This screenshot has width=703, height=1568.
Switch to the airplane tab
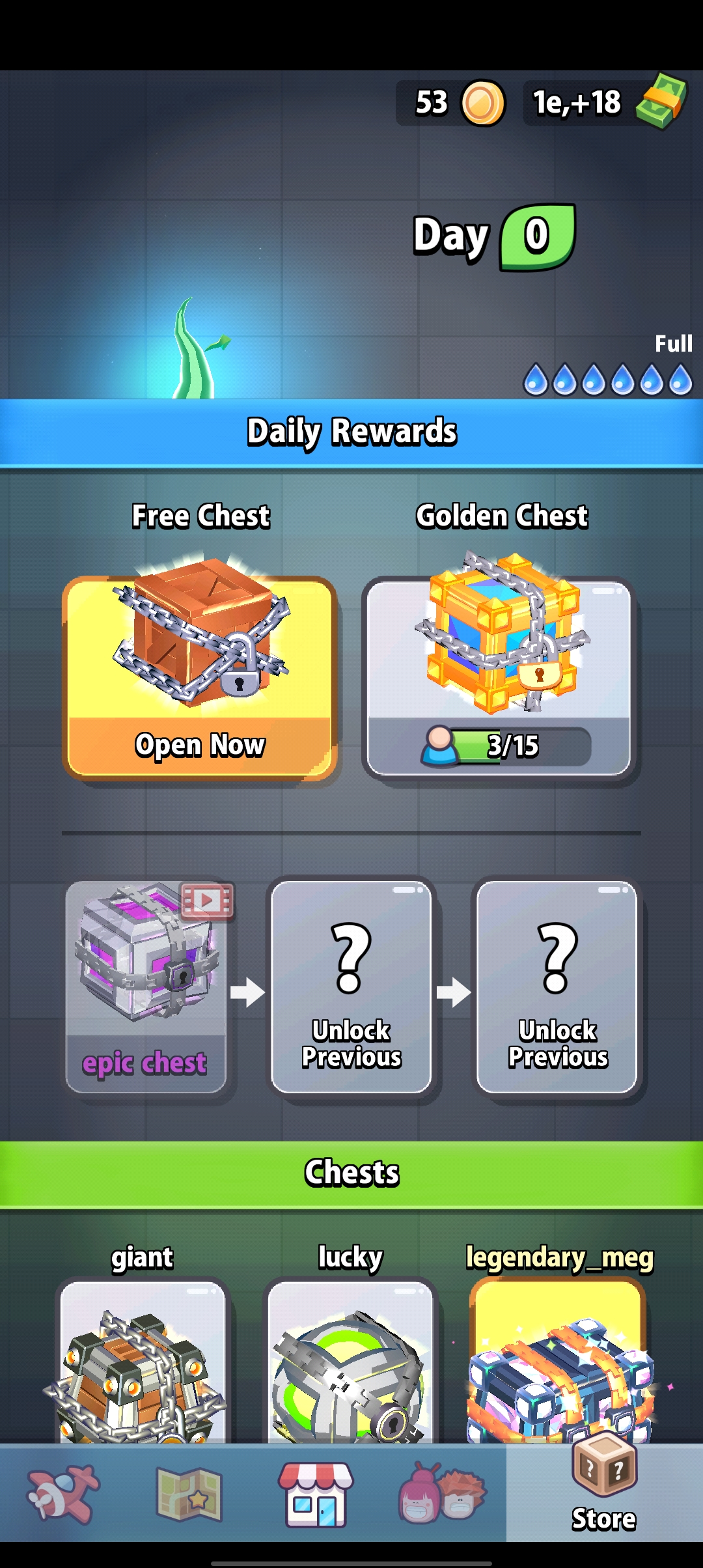[x=63, y=1494]
